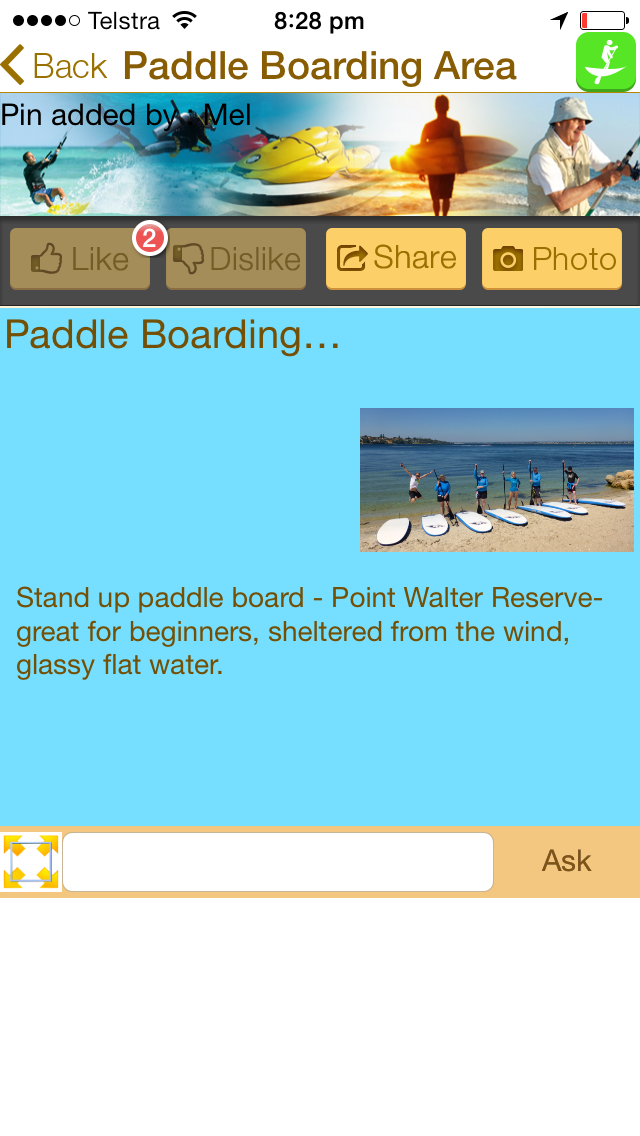Viewport: 640px width, 1136px height.
Task: Share this paddle boarding area
Action: (x=396, y=258)
